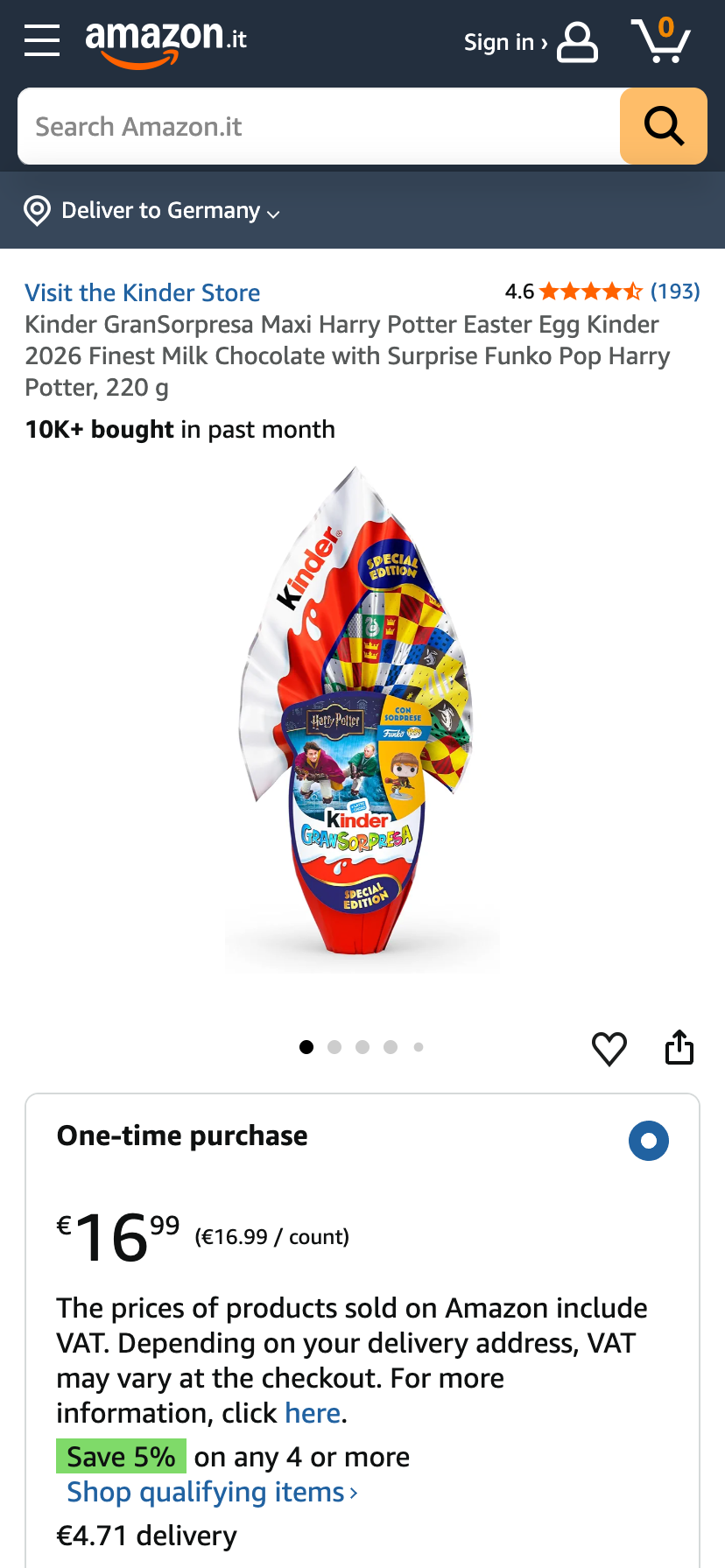Open the hamburger navigation menu
The height and width of the screenshot is (1568, 725).
click(x=40, y=39)
